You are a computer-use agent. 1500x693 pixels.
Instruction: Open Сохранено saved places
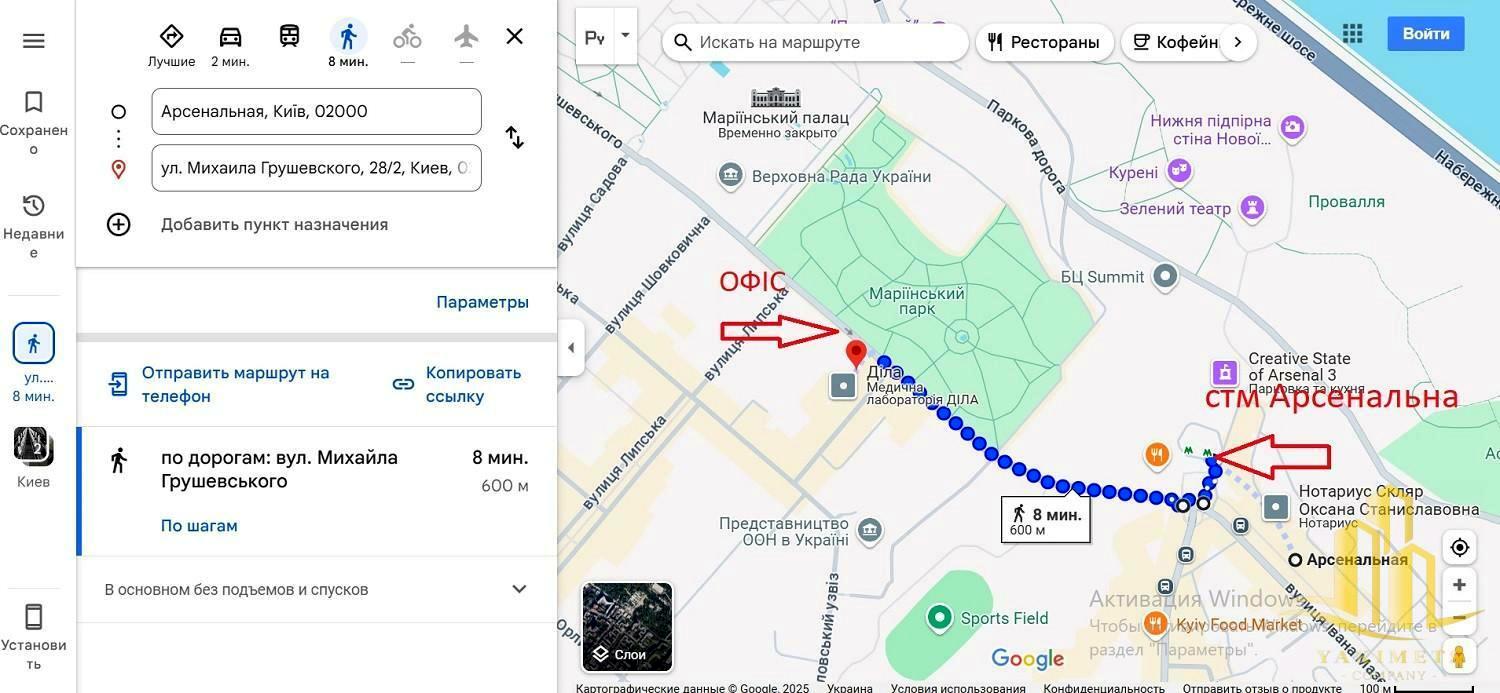click(x=33, y=119)
